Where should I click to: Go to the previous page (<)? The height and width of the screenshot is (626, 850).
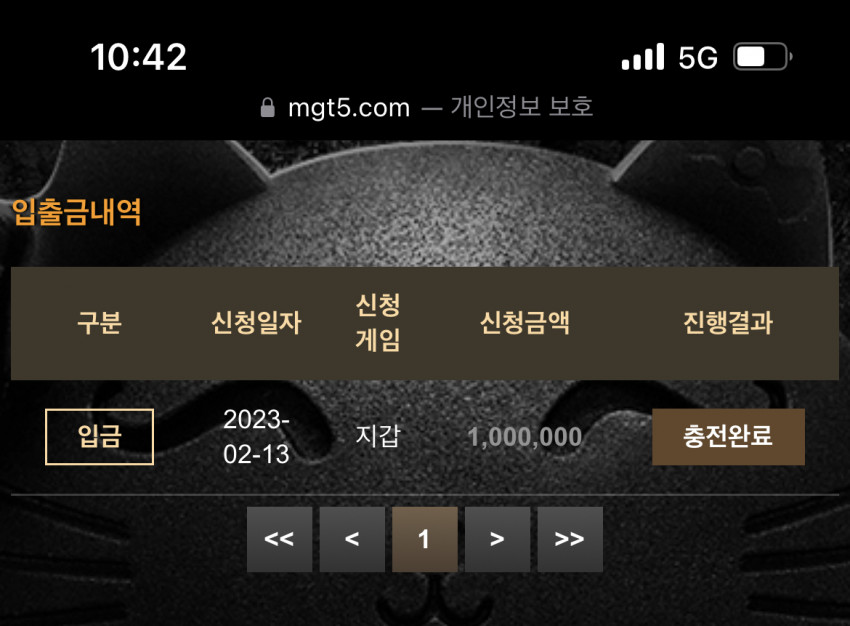coord(352,539)
